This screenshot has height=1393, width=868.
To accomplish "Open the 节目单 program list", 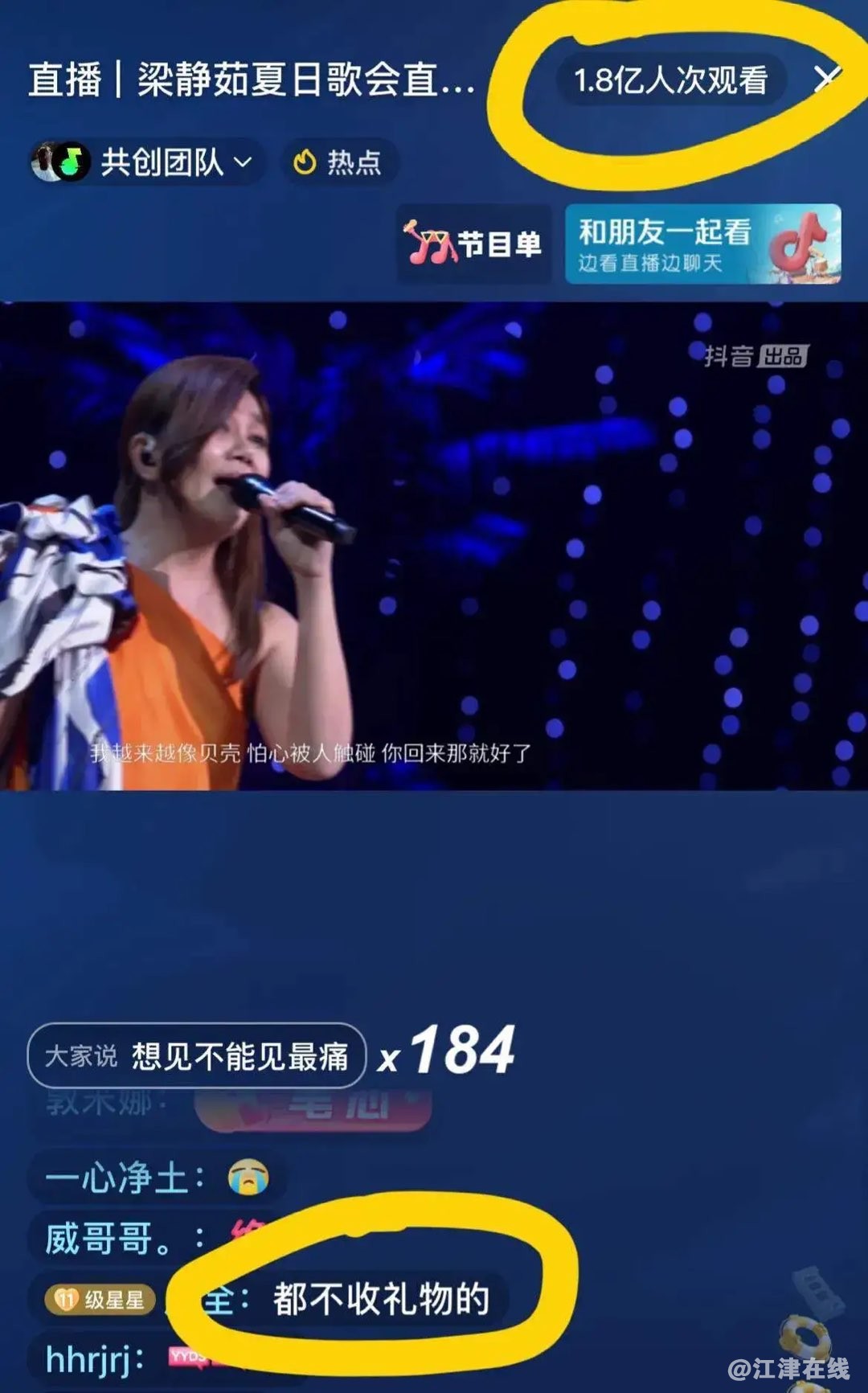I will pyautogui.click(x=474, y=244).
